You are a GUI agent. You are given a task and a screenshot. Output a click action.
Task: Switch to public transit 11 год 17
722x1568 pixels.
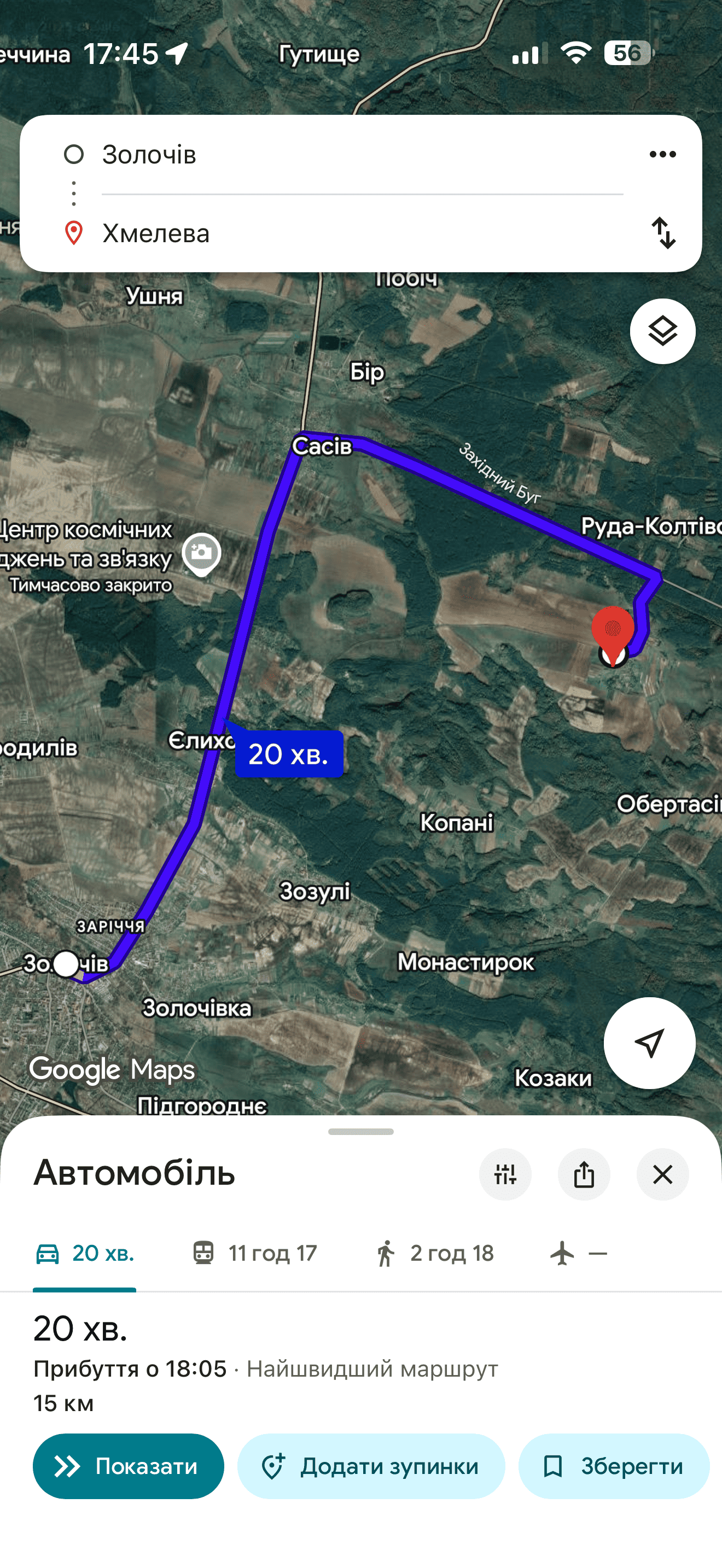point(254,1253)
